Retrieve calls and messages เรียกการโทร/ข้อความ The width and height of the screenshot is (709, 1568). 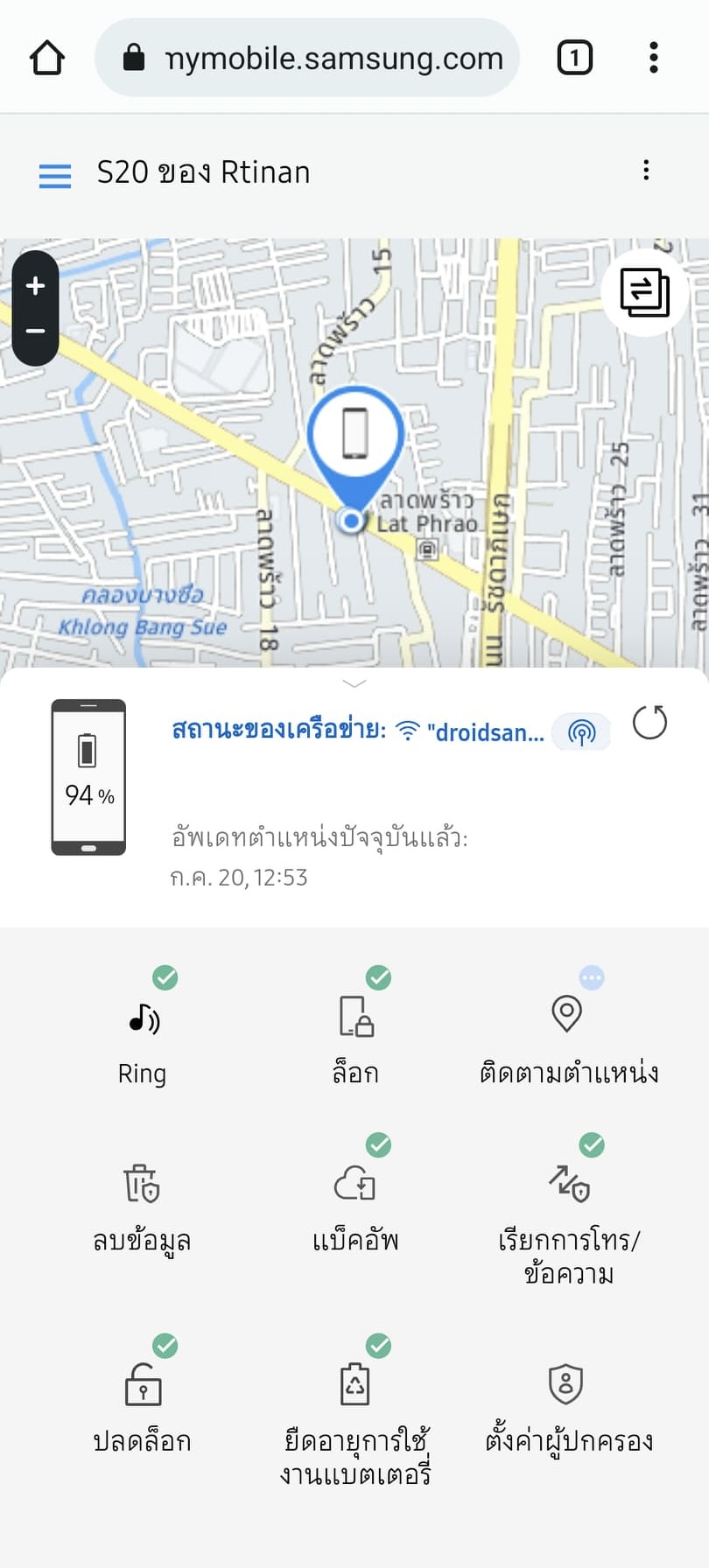pos(569,1216)
